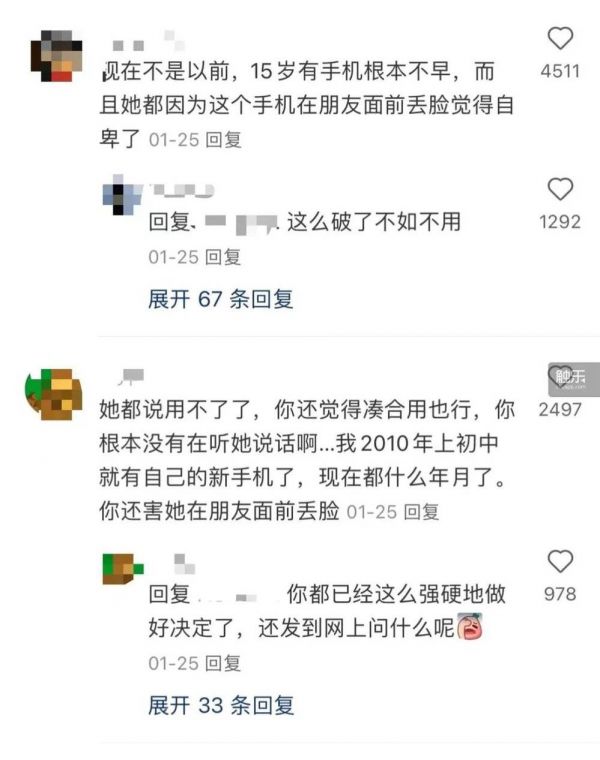Like the comment with 4511 likes
Screen dimensions: 600x760
coord(561,40)
